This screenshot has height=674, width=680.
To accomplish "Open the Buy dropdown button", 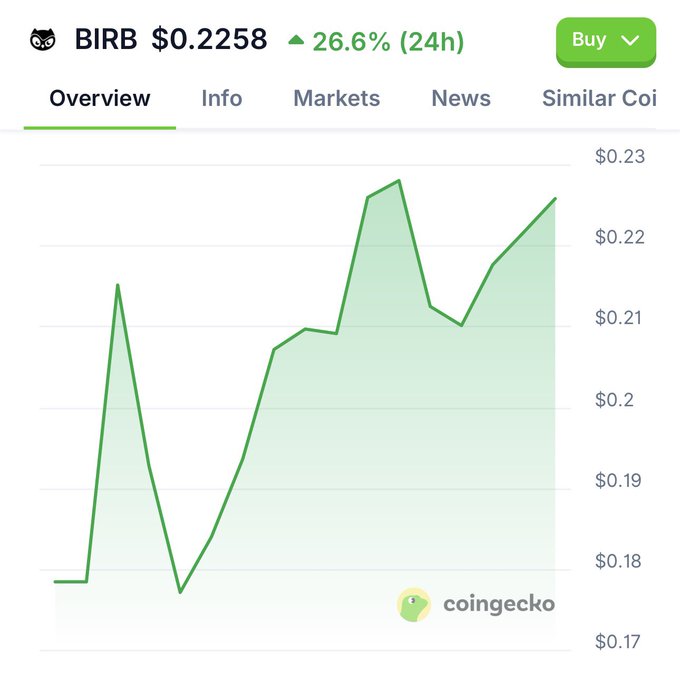I will (x=605, y=41).
